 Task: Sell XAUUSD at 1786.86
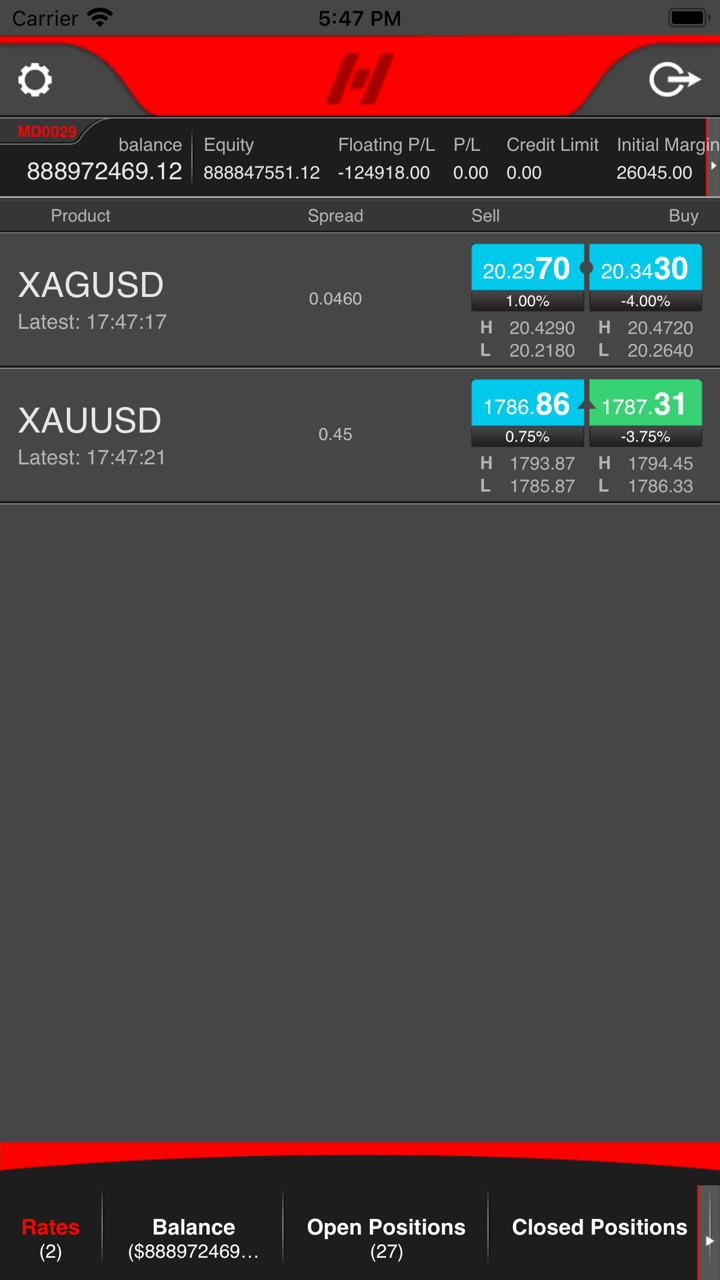[x=527, y=404]
